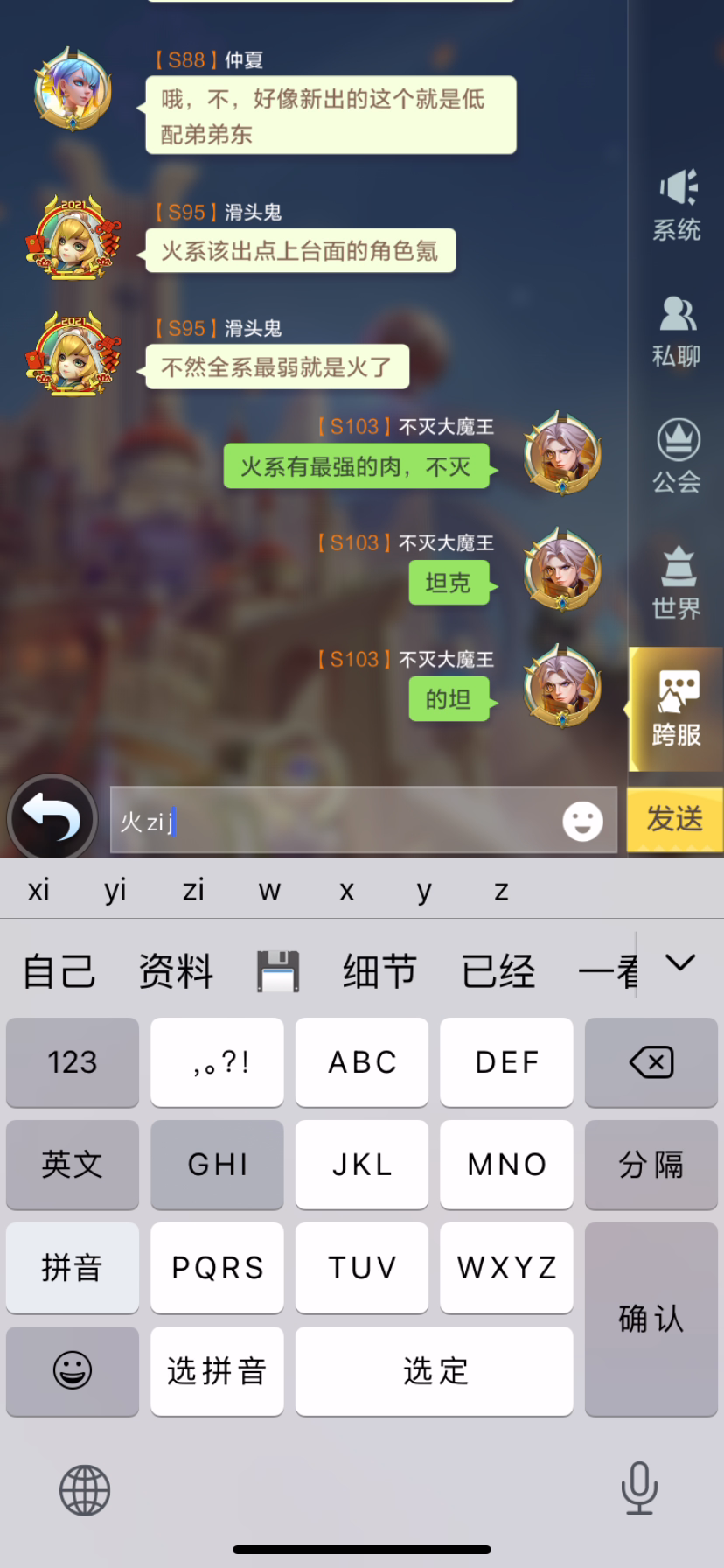The image size is (724, 1568).
Task: Switch to the 公会 guild channel
Action: point(677,456)
